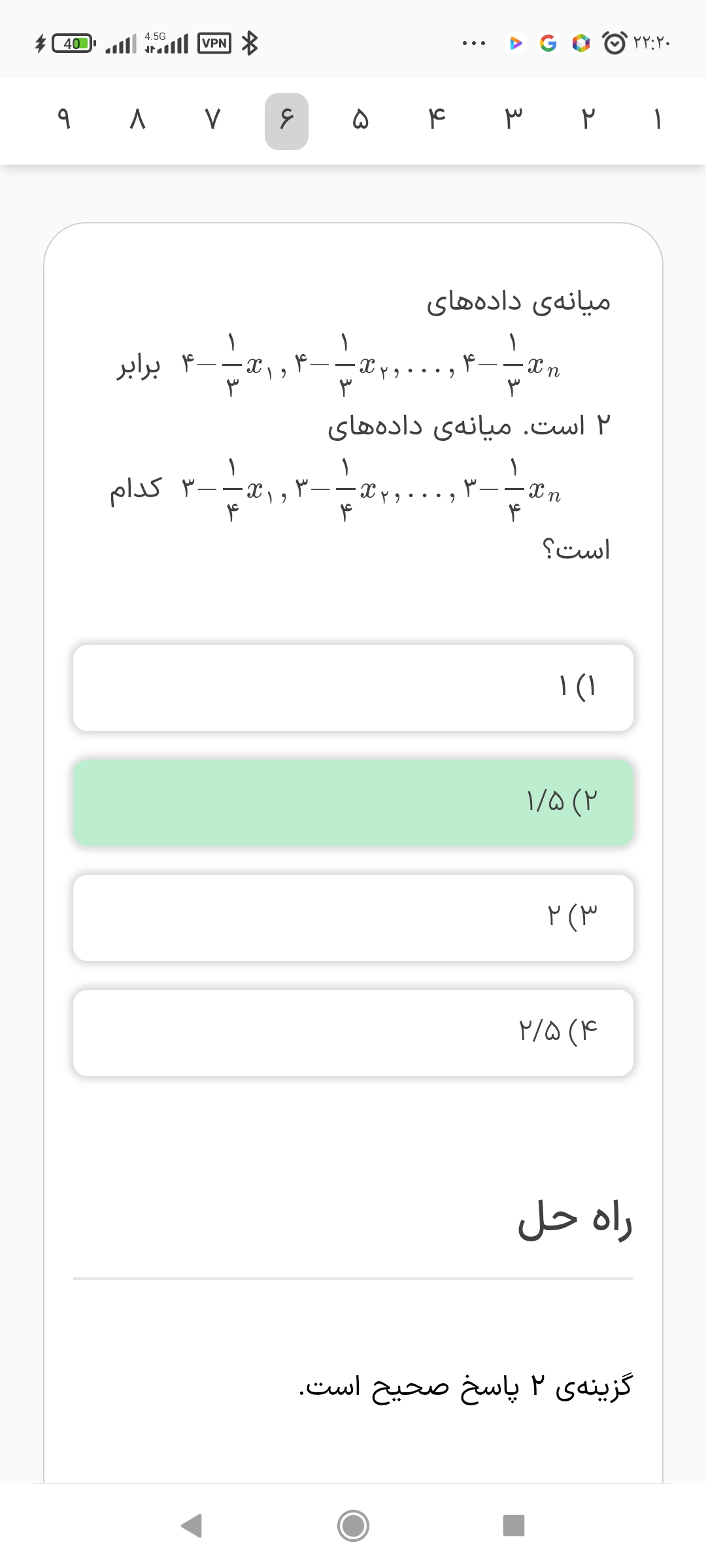Select question tab ۶
Image resolution: width=706 pixels, height=1568 pixels.
pyautogui.click(x=286, y=121)
